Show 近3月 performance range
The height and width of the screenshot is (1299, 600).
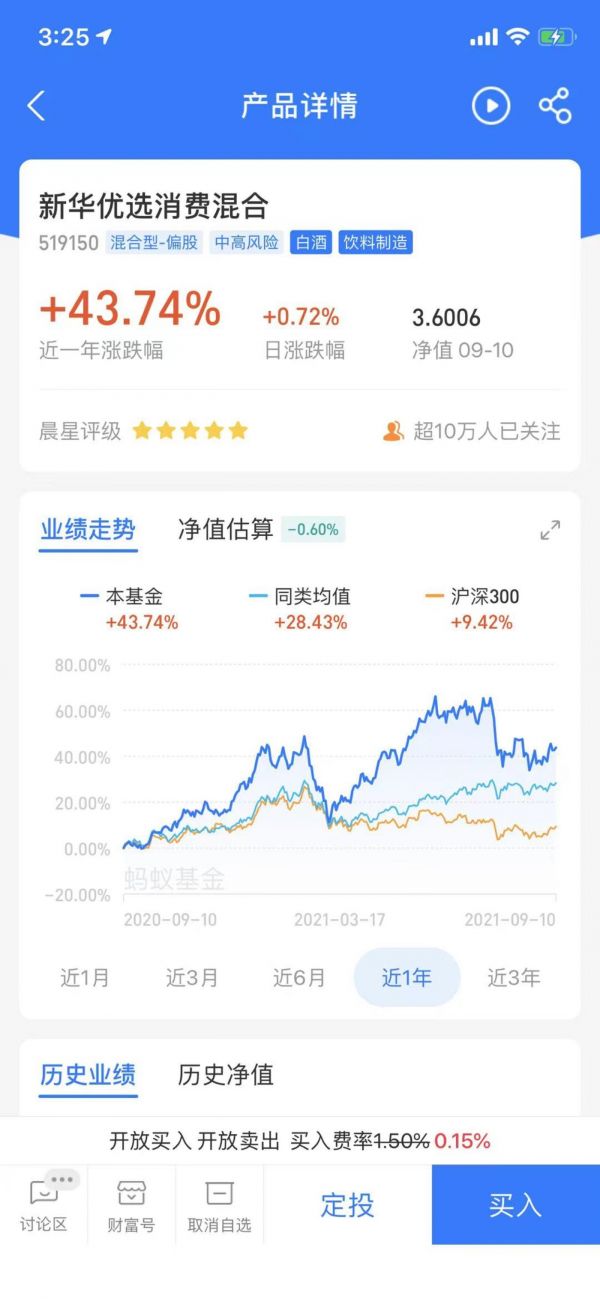pyautogui.click(x=192, y=977)
